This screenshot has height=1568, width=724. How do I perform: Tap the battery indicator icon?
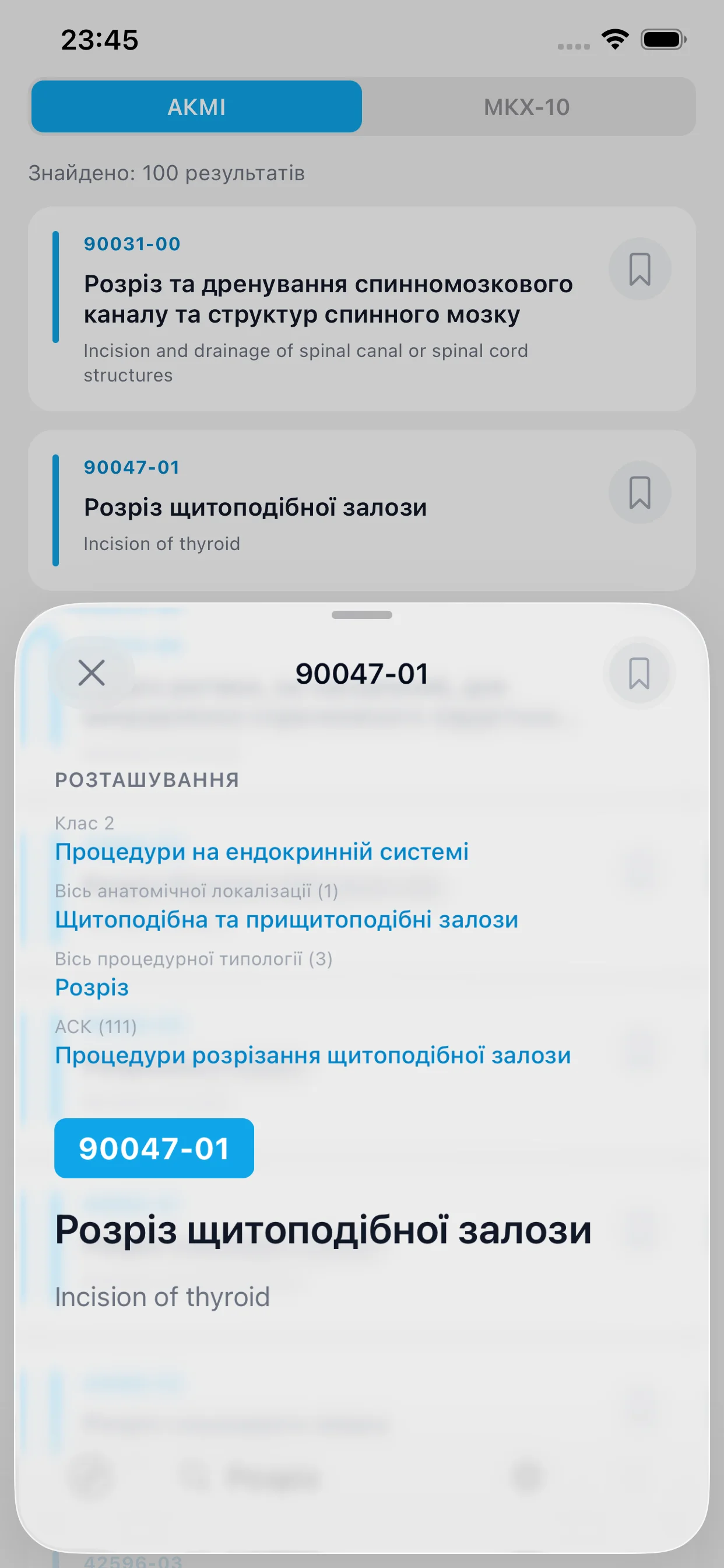point(663,40)
